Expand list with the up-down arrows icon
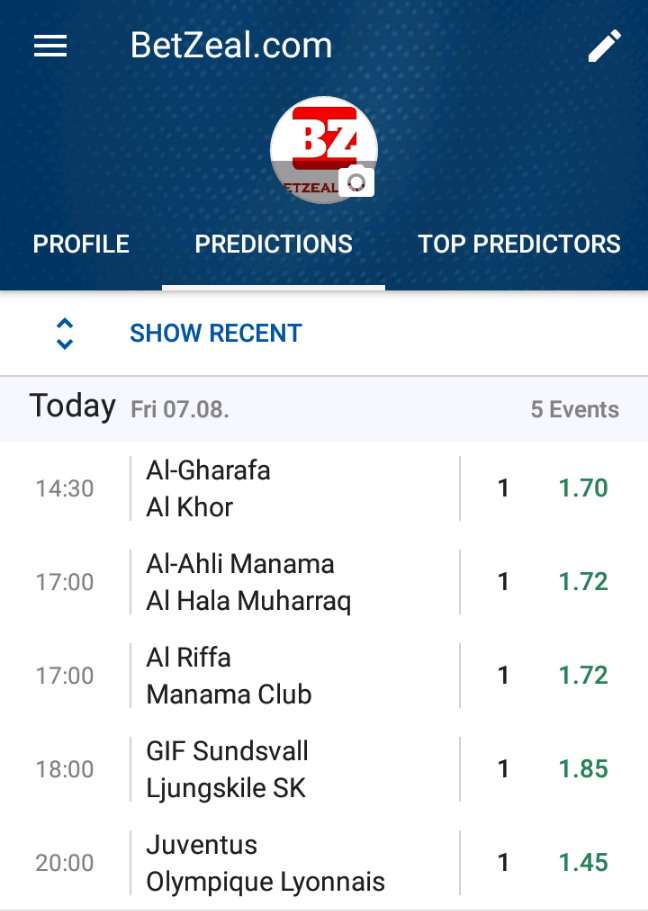Screen dimensions: 648x911 click(x=65, y=333)
